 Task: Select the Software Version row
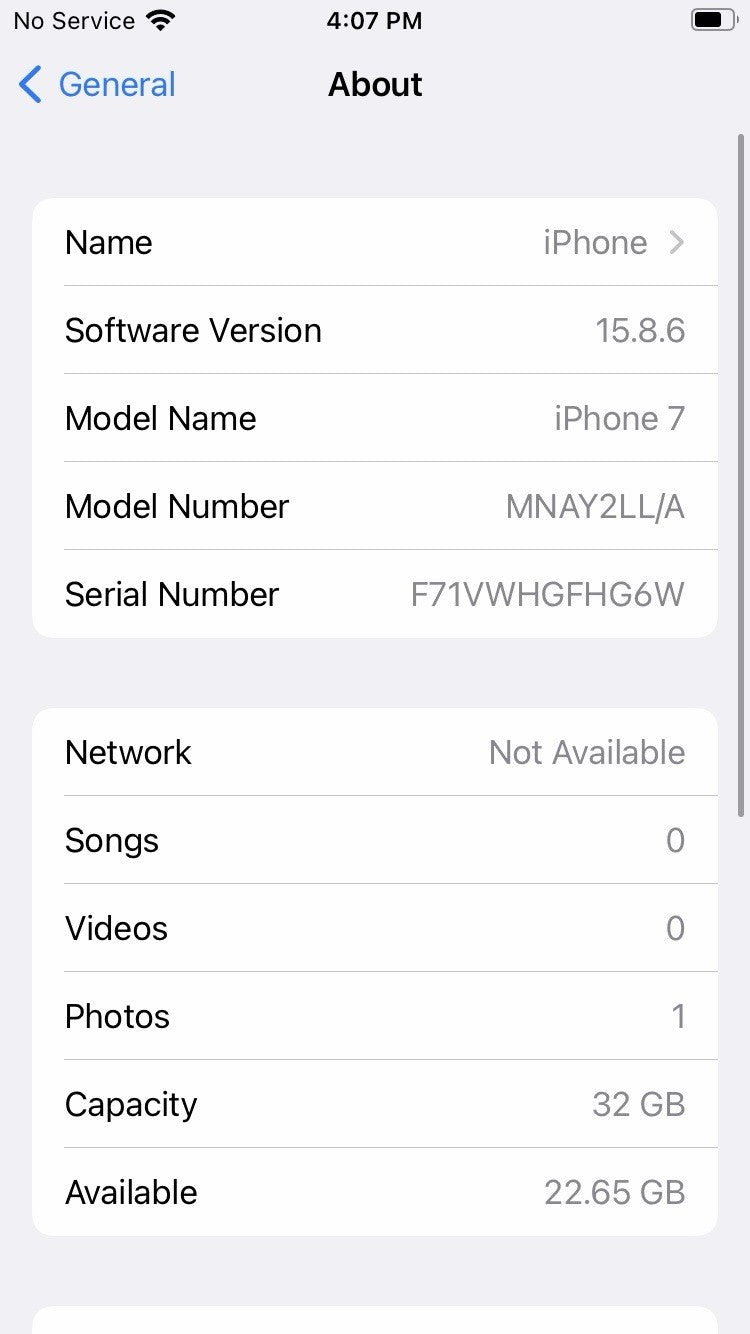point(375,330)
